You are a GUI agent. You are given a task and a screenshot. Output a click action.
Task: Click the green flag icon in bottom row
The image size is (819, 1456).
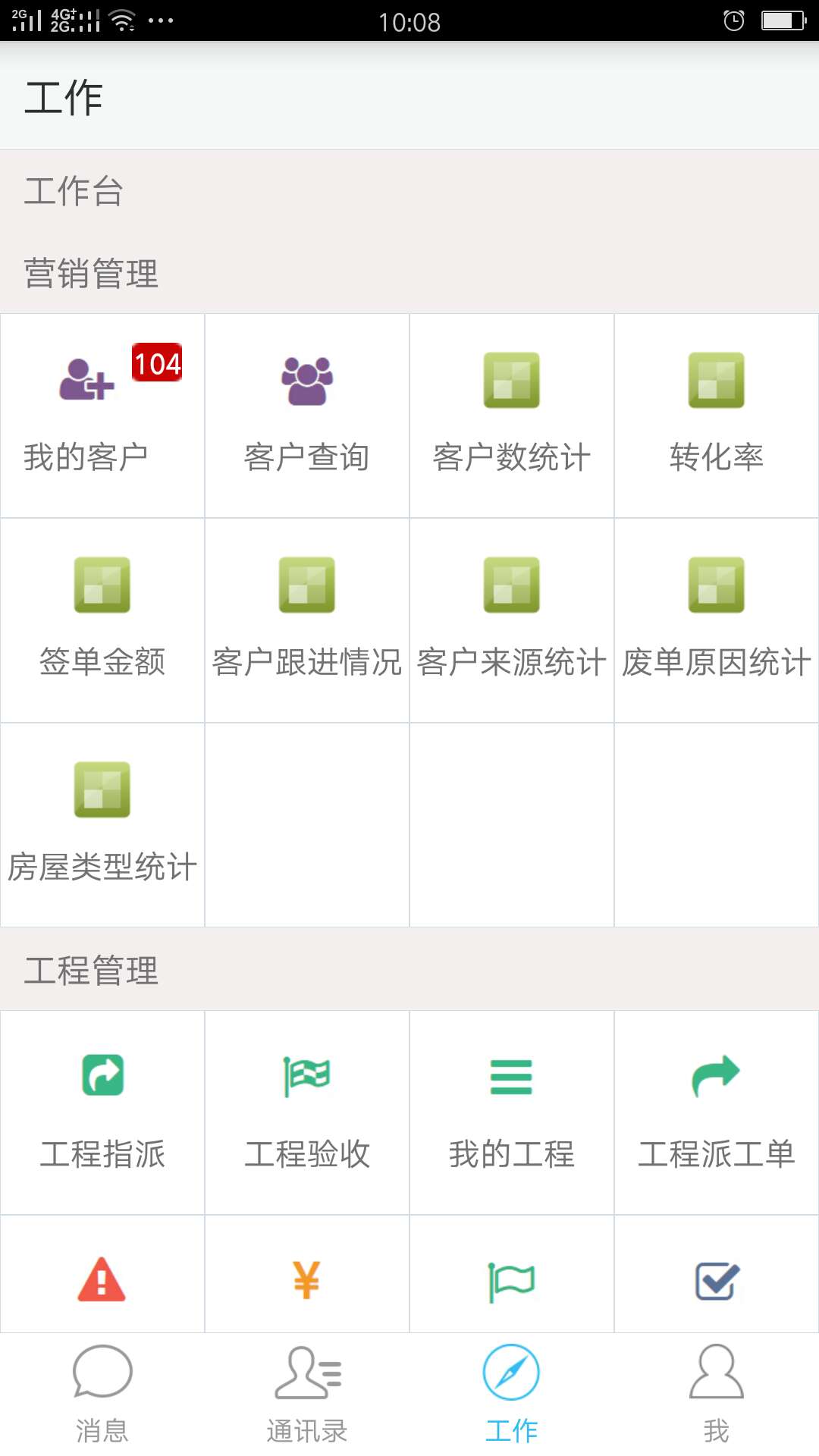tap(511, 1282)
